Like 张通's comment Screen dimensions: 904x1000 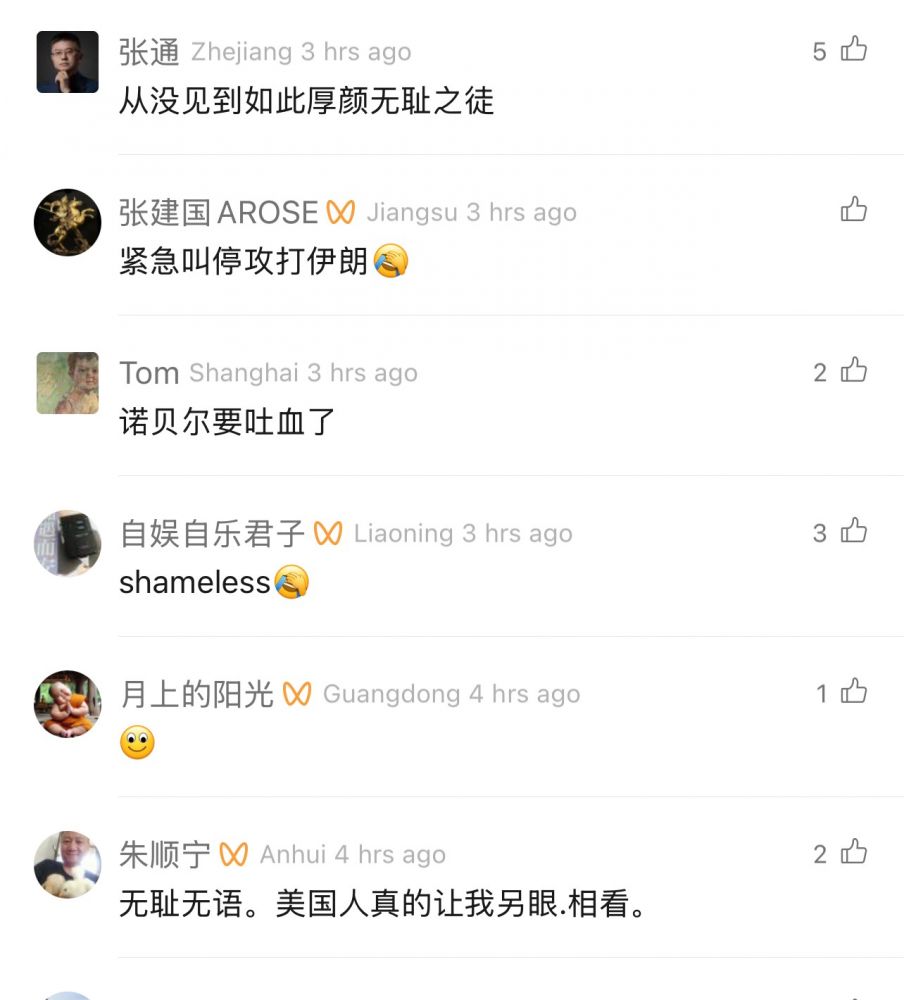[x=853, y=49]
